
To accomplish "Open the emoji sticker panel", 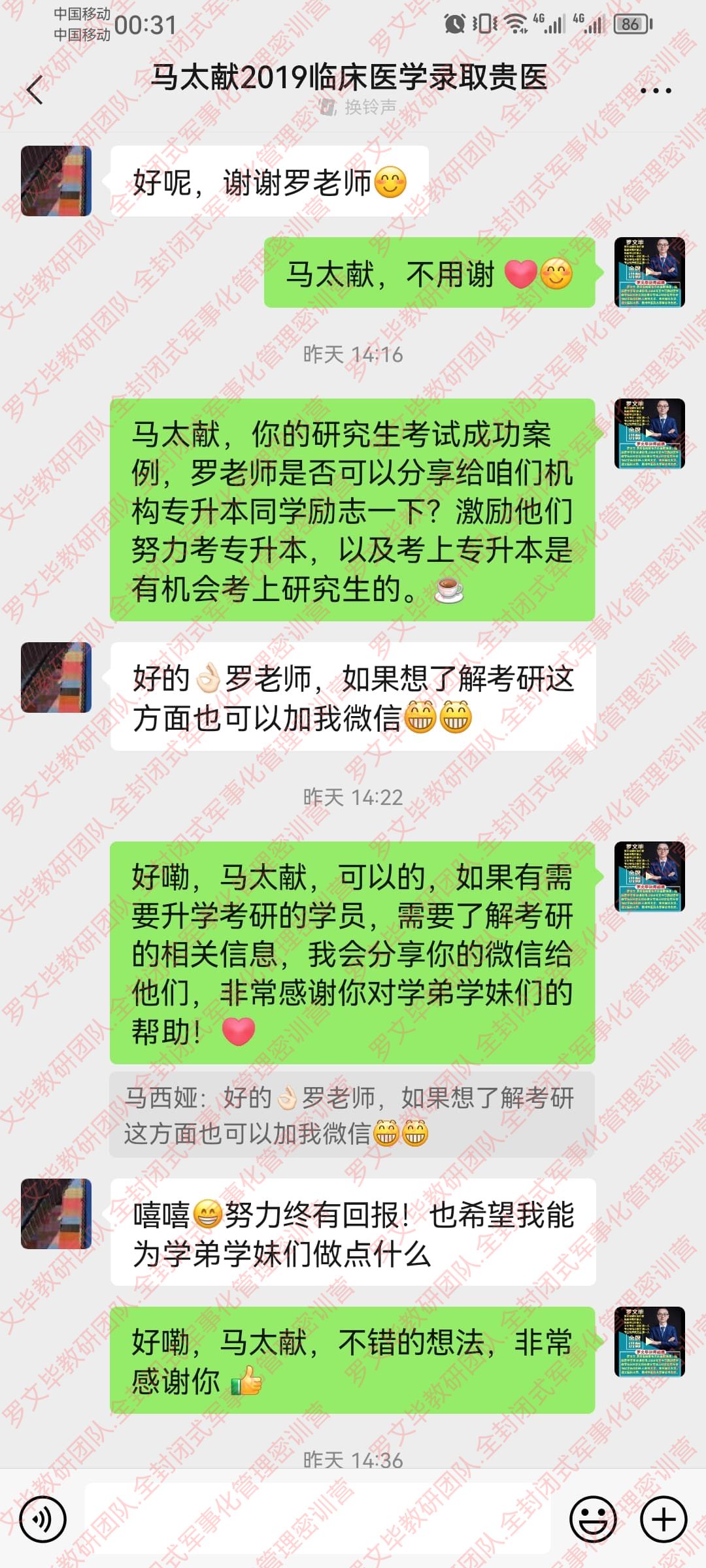I will tap(593, 1520).
